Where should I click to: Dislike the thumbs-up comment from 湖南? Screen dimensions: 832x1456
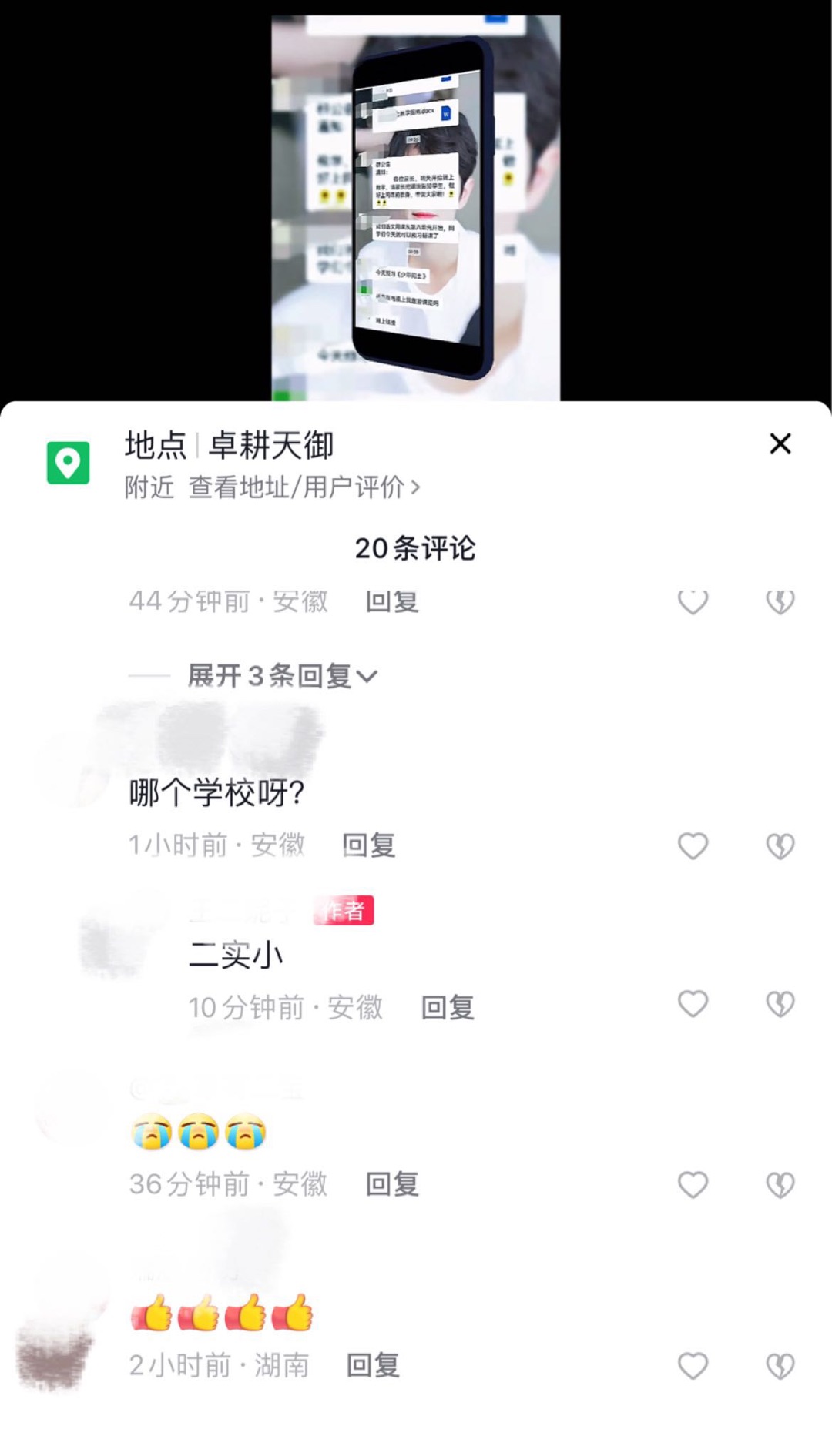click(x=780, y=1366)
